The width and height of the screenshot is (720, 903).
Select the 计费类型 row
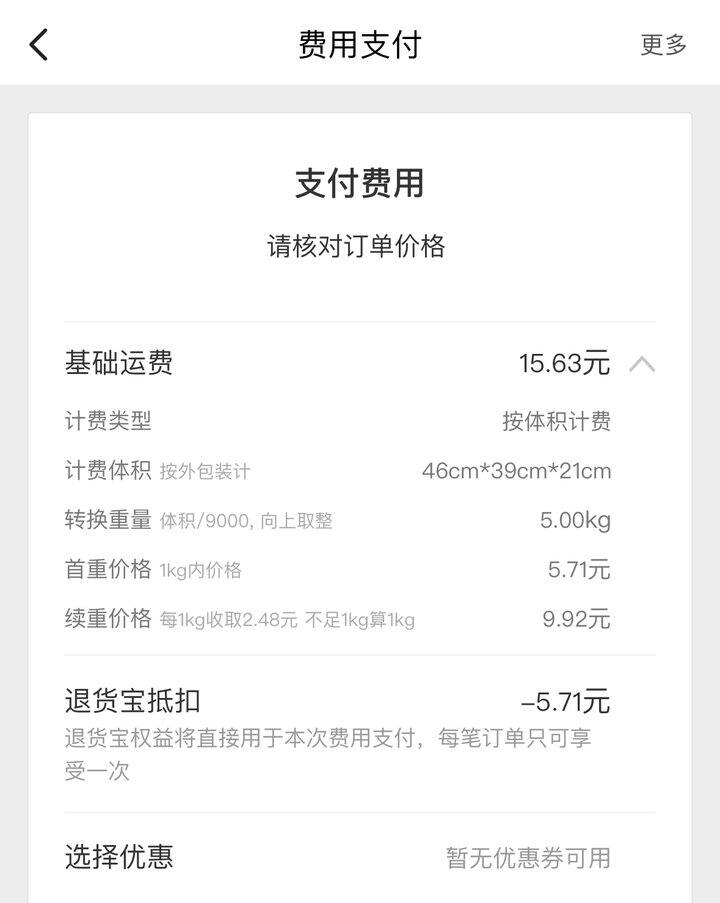(x=102, y=423)
